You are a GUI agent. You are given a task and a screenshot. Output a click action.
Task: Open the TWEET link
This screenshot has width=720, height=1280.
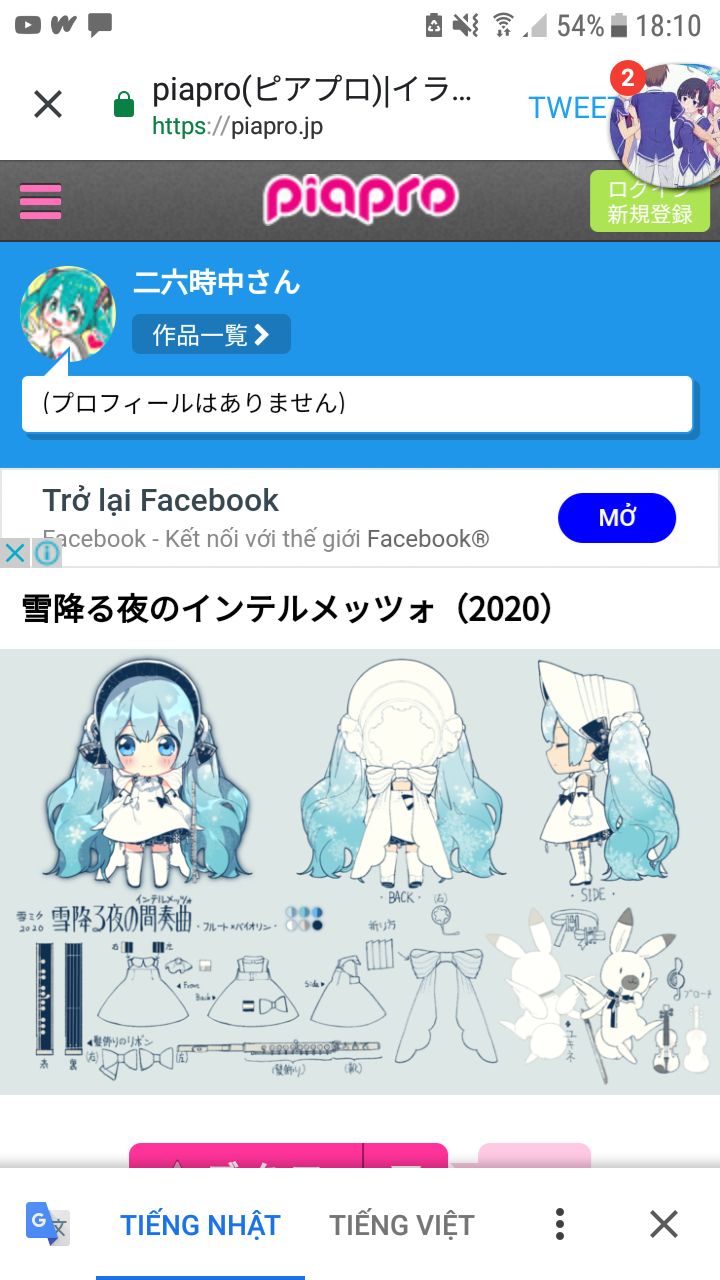tap(566, 108)
